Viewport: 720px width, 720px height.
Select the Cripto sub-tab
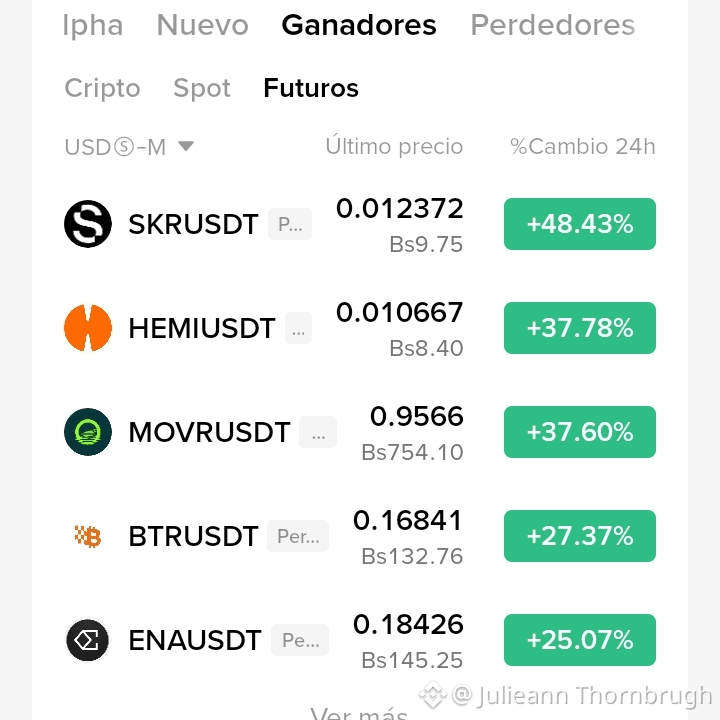pyautogui.click(x=102, y=88)
